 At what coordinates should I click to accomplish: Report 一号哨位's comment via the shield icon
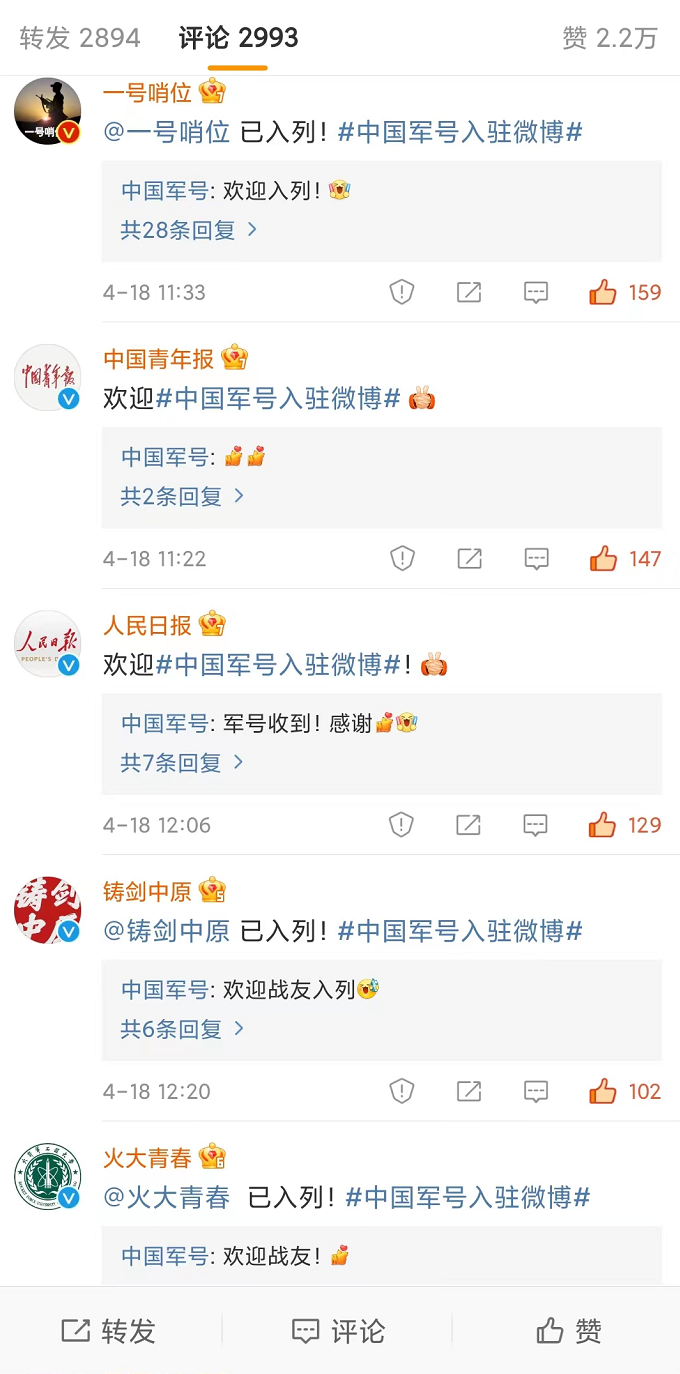coord(401,292)
